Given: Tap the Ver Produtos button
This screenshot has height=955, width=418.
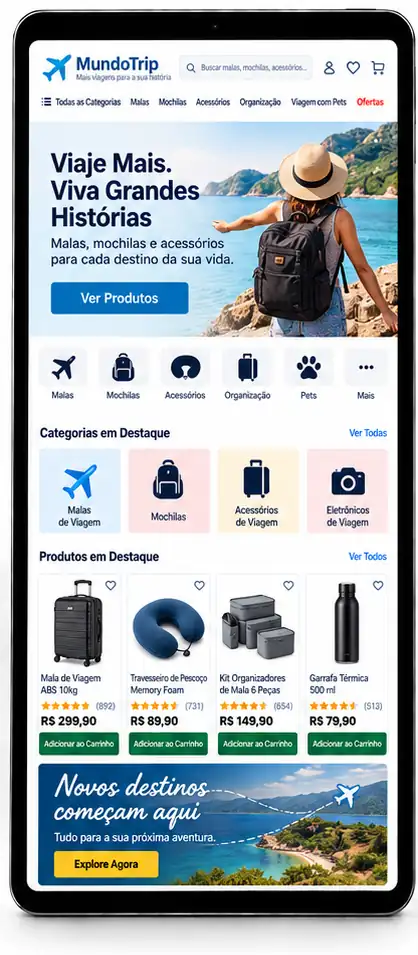Looking at the screenshot, I should tap(119, 298).
